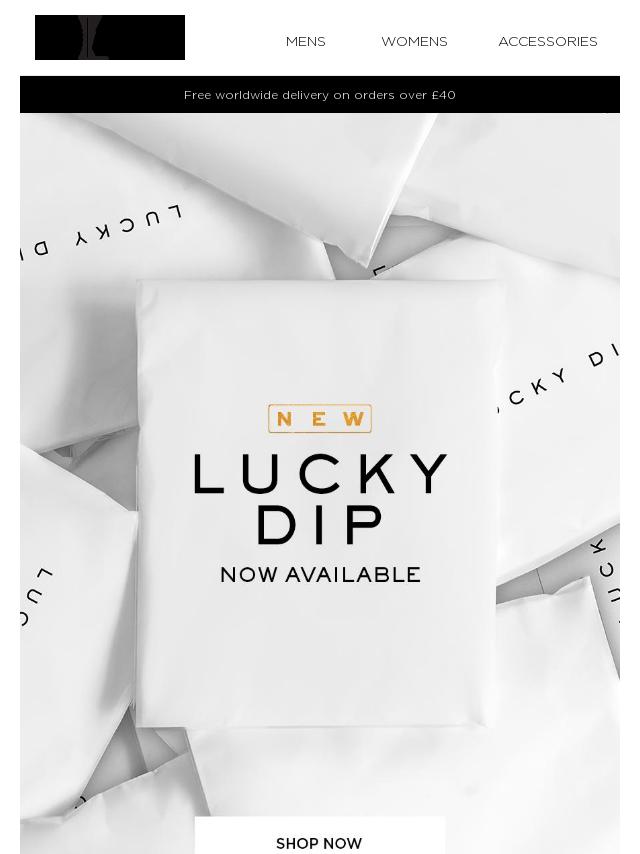The image size is (640, 854).
Task: Open the Womens category
Action: click(414, 41)
